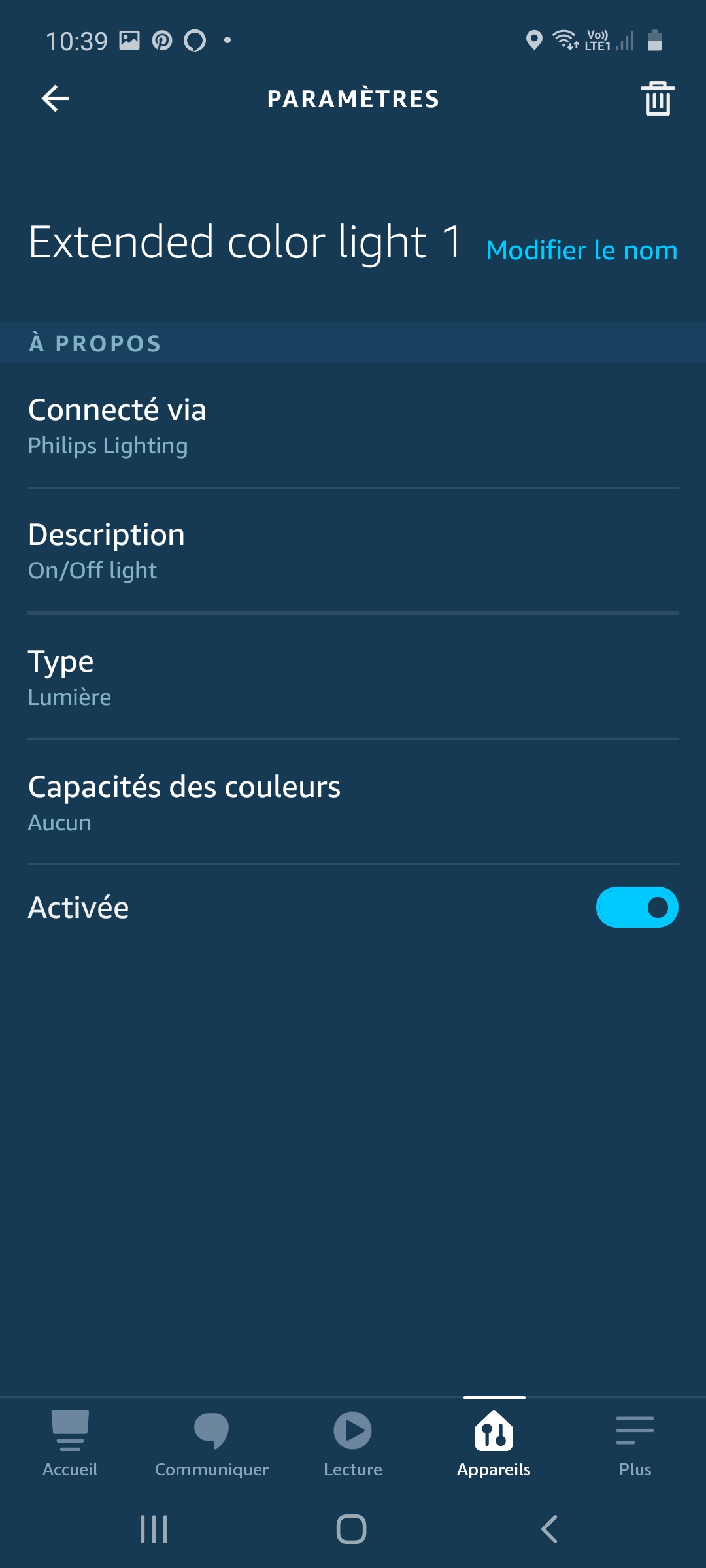Delete this device with the trash icon
This screenshot has height=1568, width=706.
(x=658, y=99)
